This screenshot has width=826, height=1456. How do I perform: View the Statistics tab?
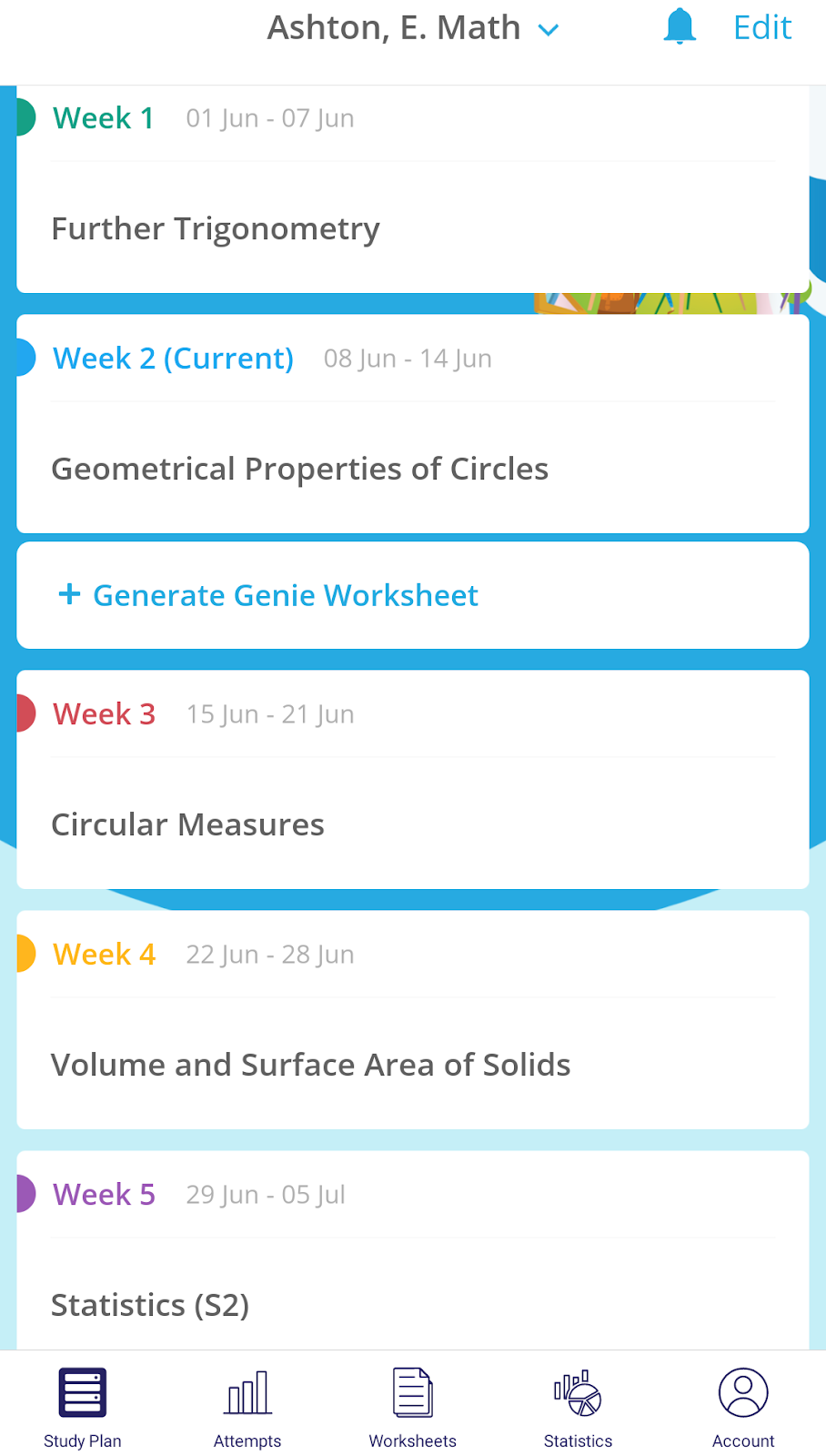[x=578, y=1406]
